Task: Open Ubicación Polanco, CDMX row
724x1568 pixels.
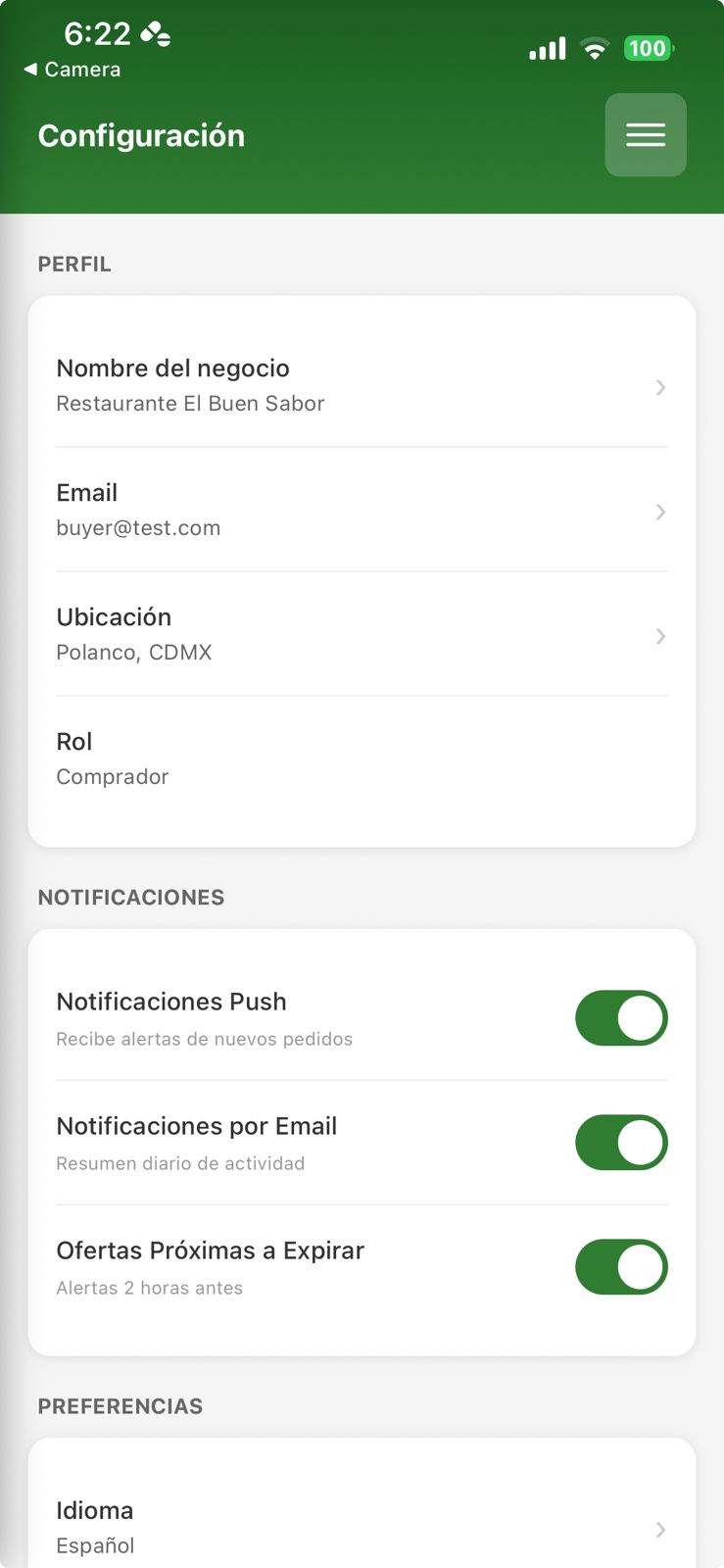Action: [x=362, y=635]
